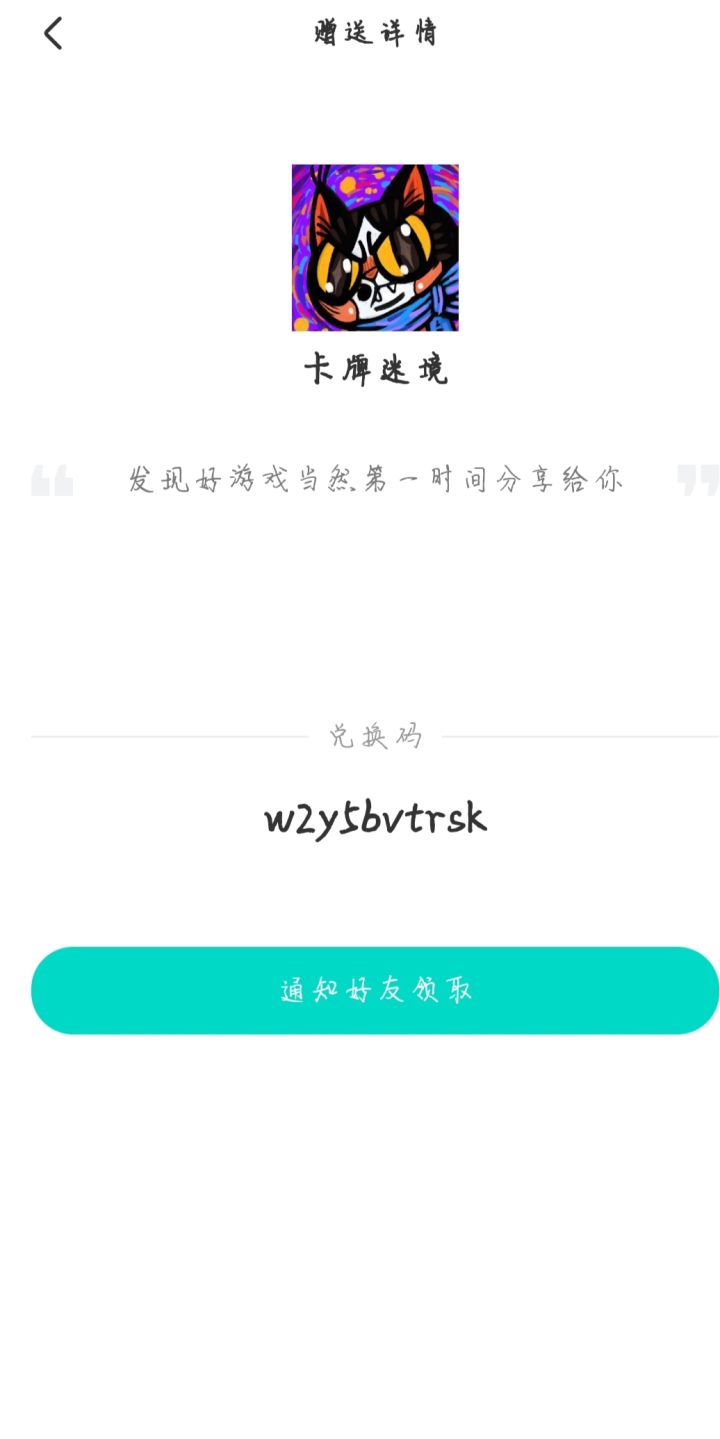The width and height of the screenshot is (720, 1439).
Task: Select the redemption code w2y5bvtrsk
Action: point(374,818)
